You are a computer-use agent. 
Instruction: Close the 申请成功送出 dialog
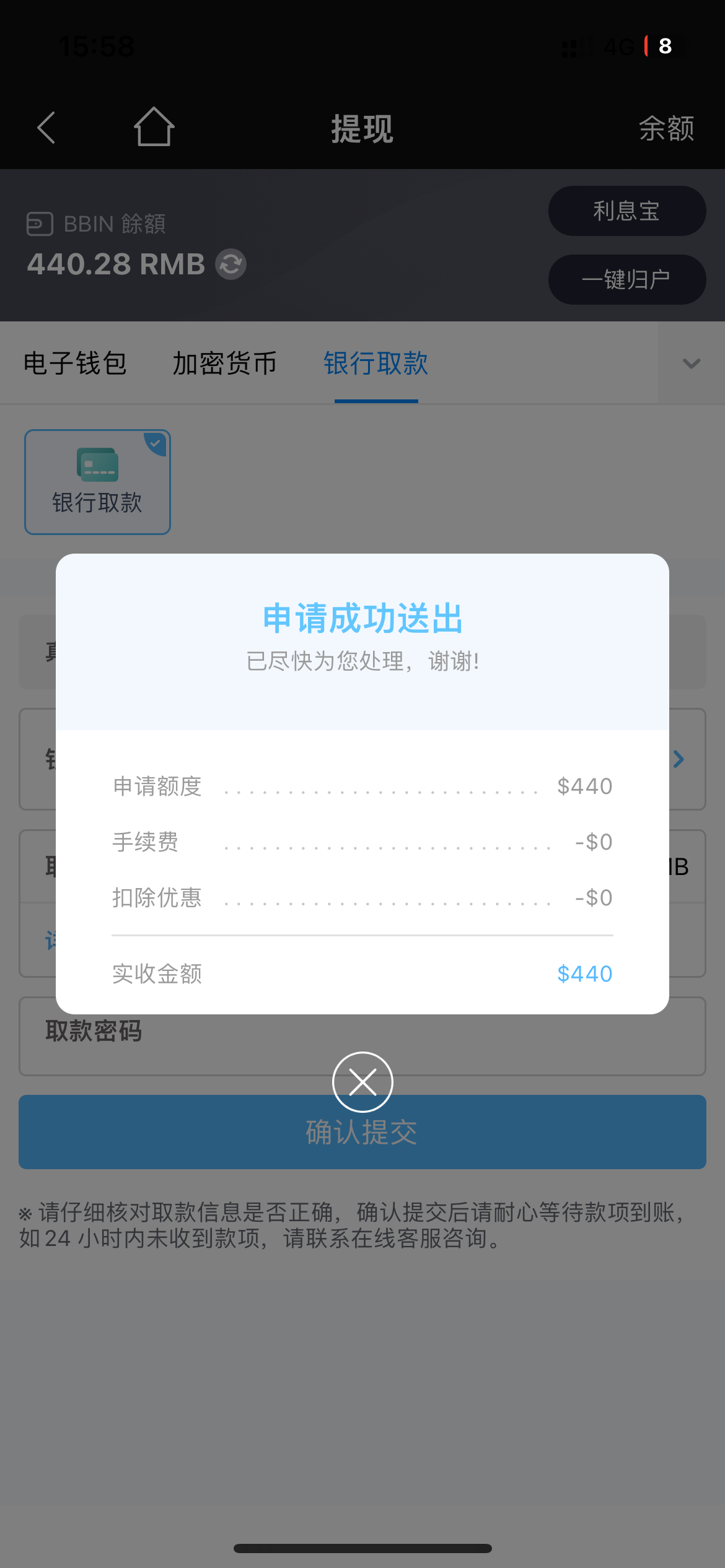pyautogui.click(x=362, y=1082)
